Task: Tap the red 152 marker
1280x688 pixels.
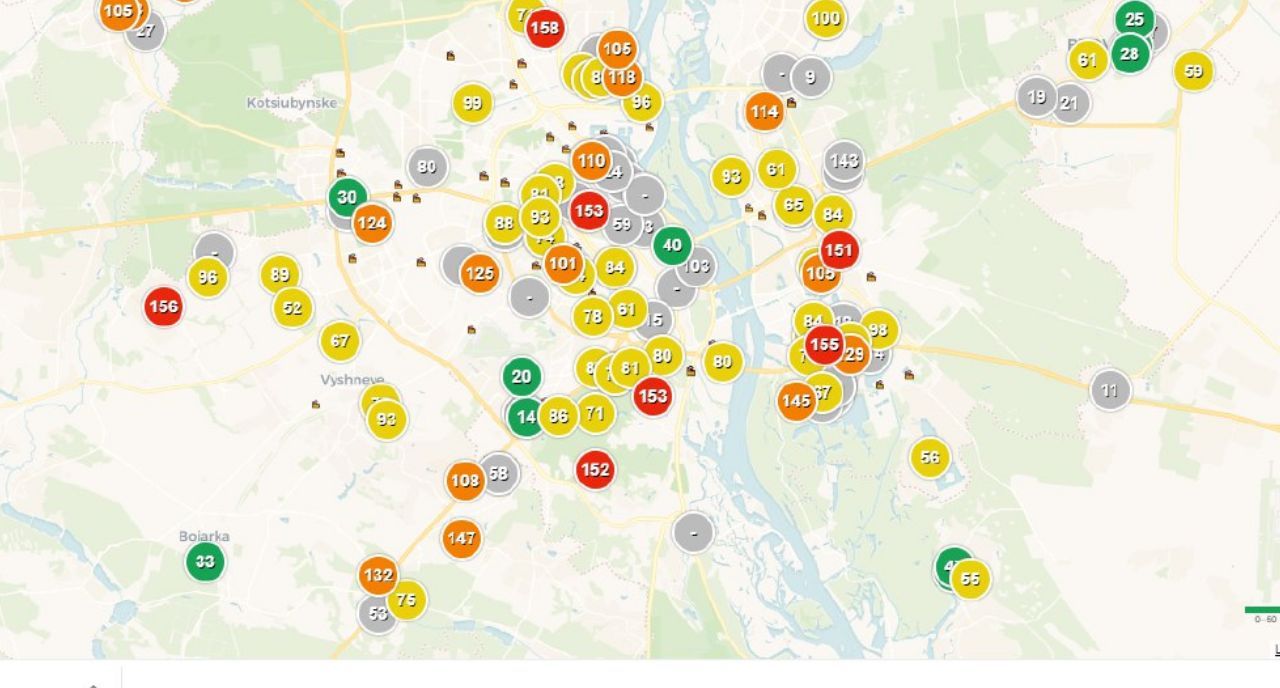Action: click(595, 469)
